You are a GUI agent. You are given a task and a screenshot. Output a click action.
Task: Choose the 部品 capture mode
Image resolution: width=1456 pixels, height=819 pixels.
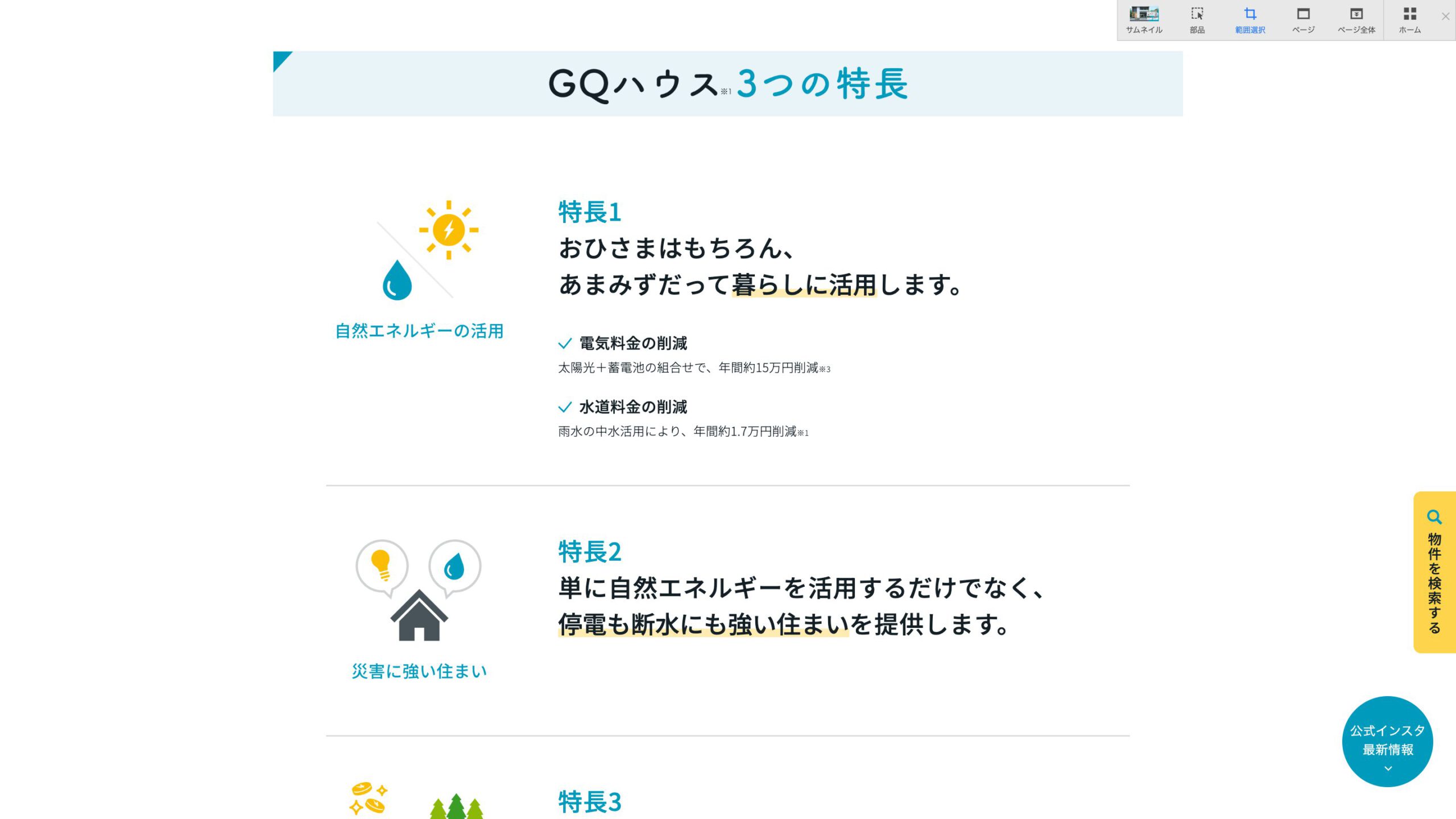1197,20
